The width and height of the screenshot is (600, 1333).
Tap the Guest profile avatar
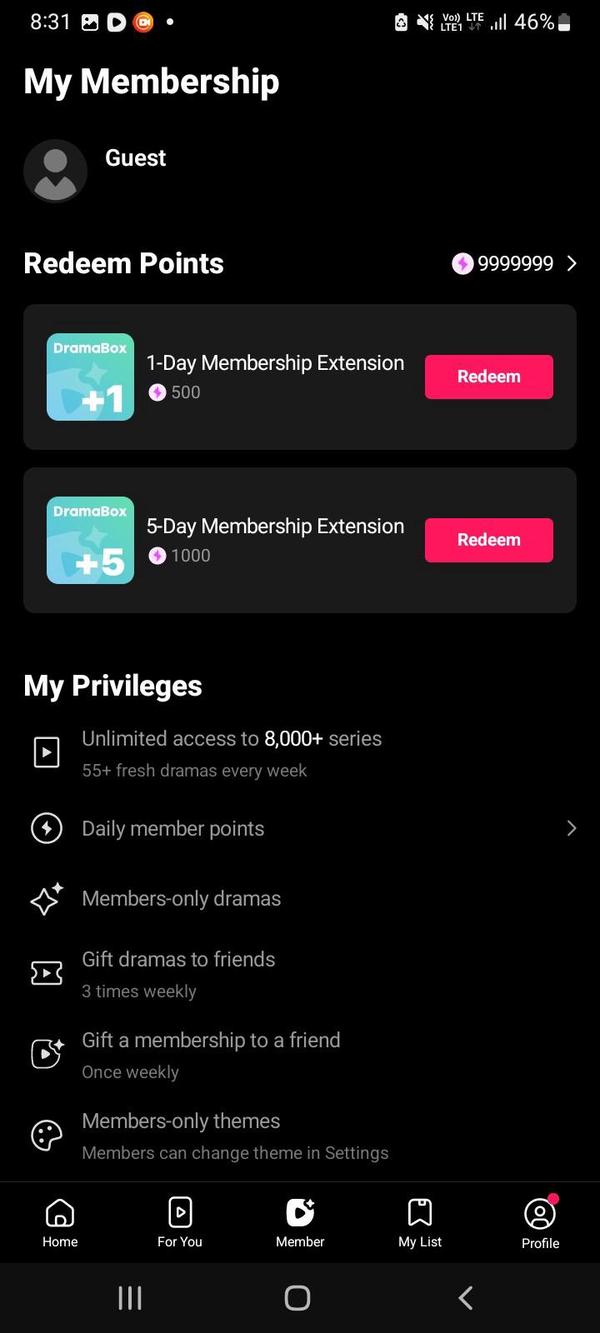55,171
